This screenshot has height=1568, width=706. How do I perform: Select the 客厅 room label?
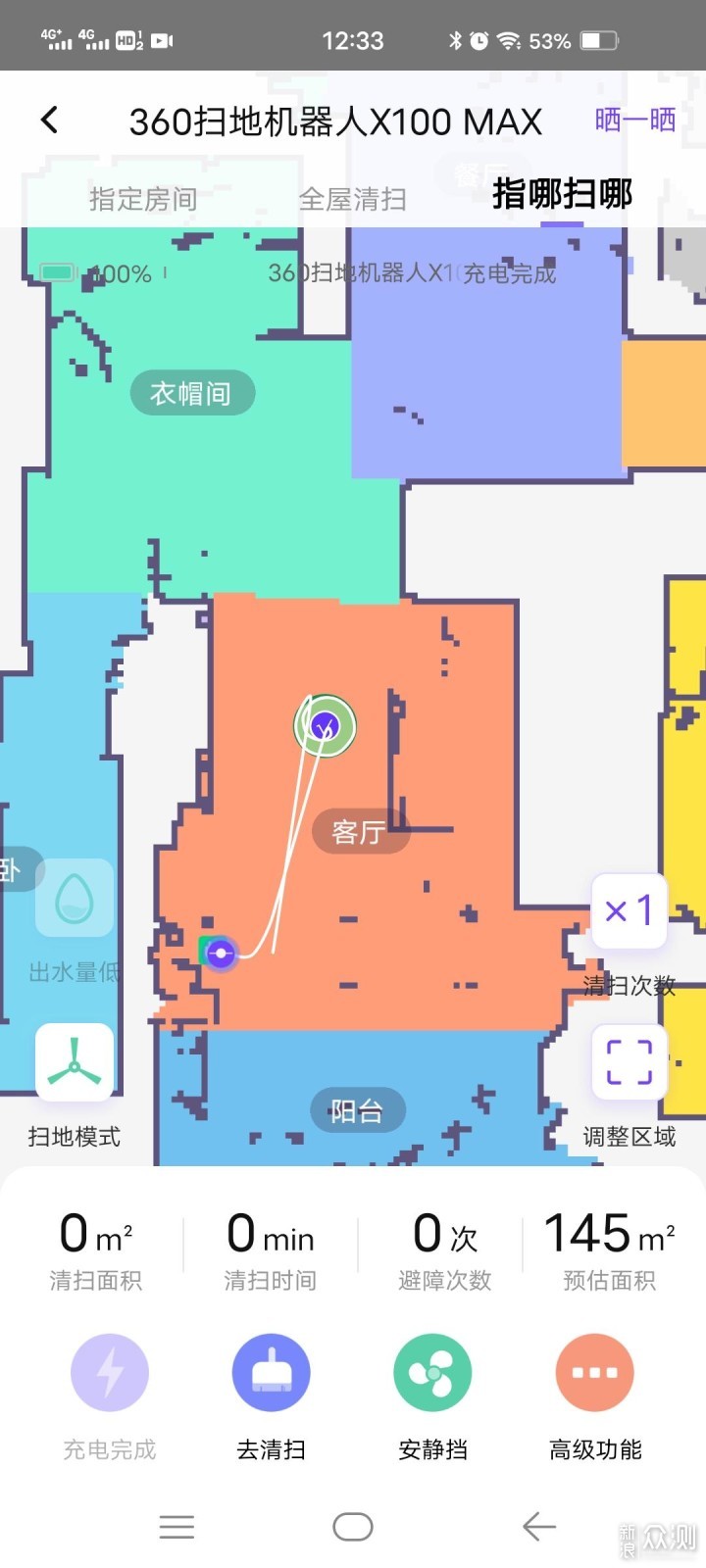[x=359, y=832]
